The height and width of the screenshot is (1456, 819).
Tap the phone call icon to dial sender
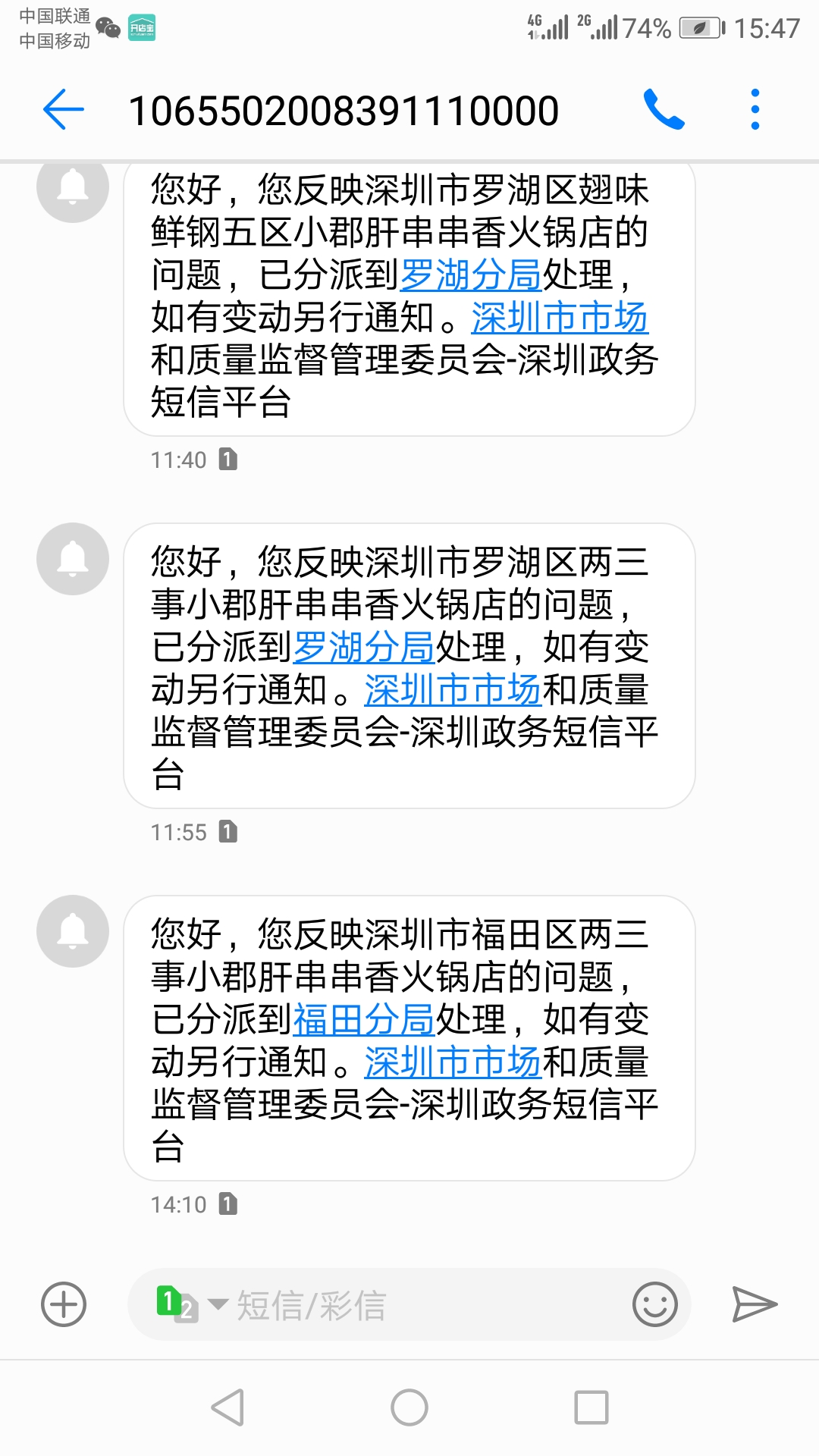666,109
